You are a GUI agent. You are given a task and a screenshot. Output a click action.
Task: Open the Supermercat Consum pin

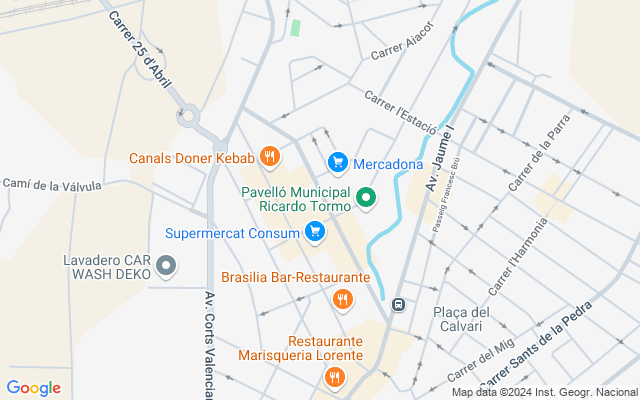tap(315, 232)
